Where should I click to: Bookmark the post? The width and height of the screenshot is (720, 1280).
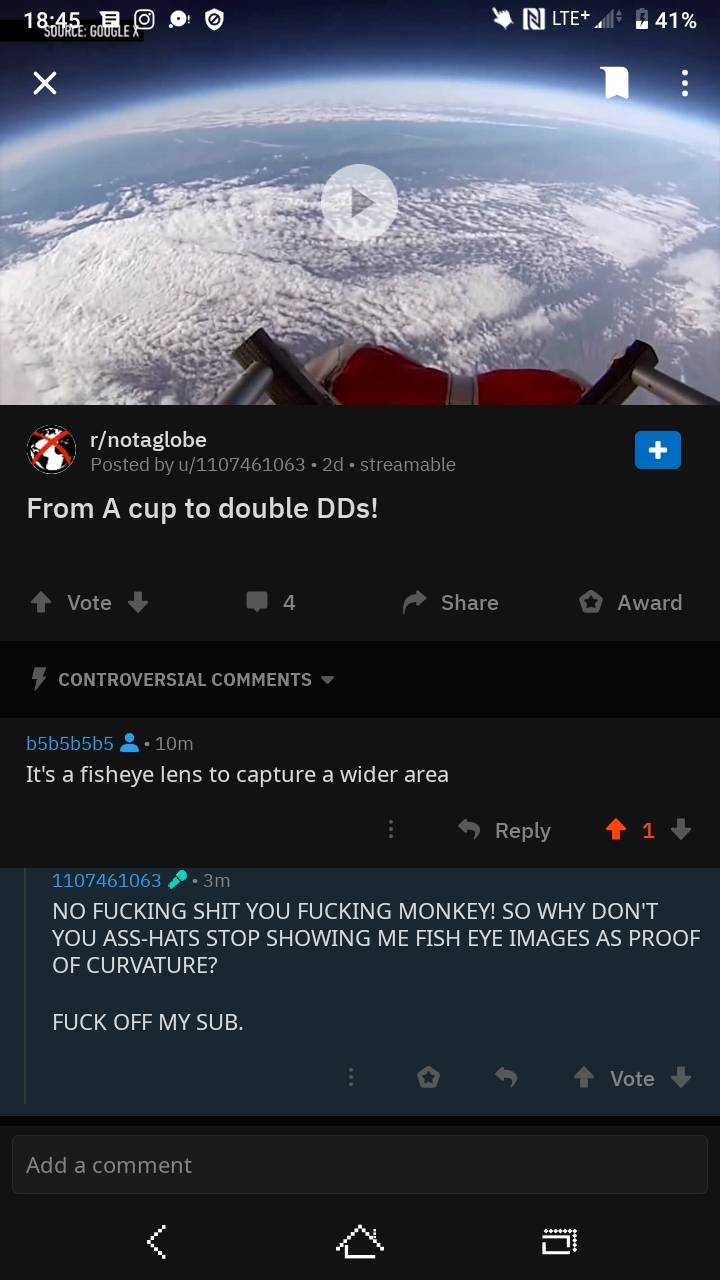pyautogui.click(x=615, y=83)
